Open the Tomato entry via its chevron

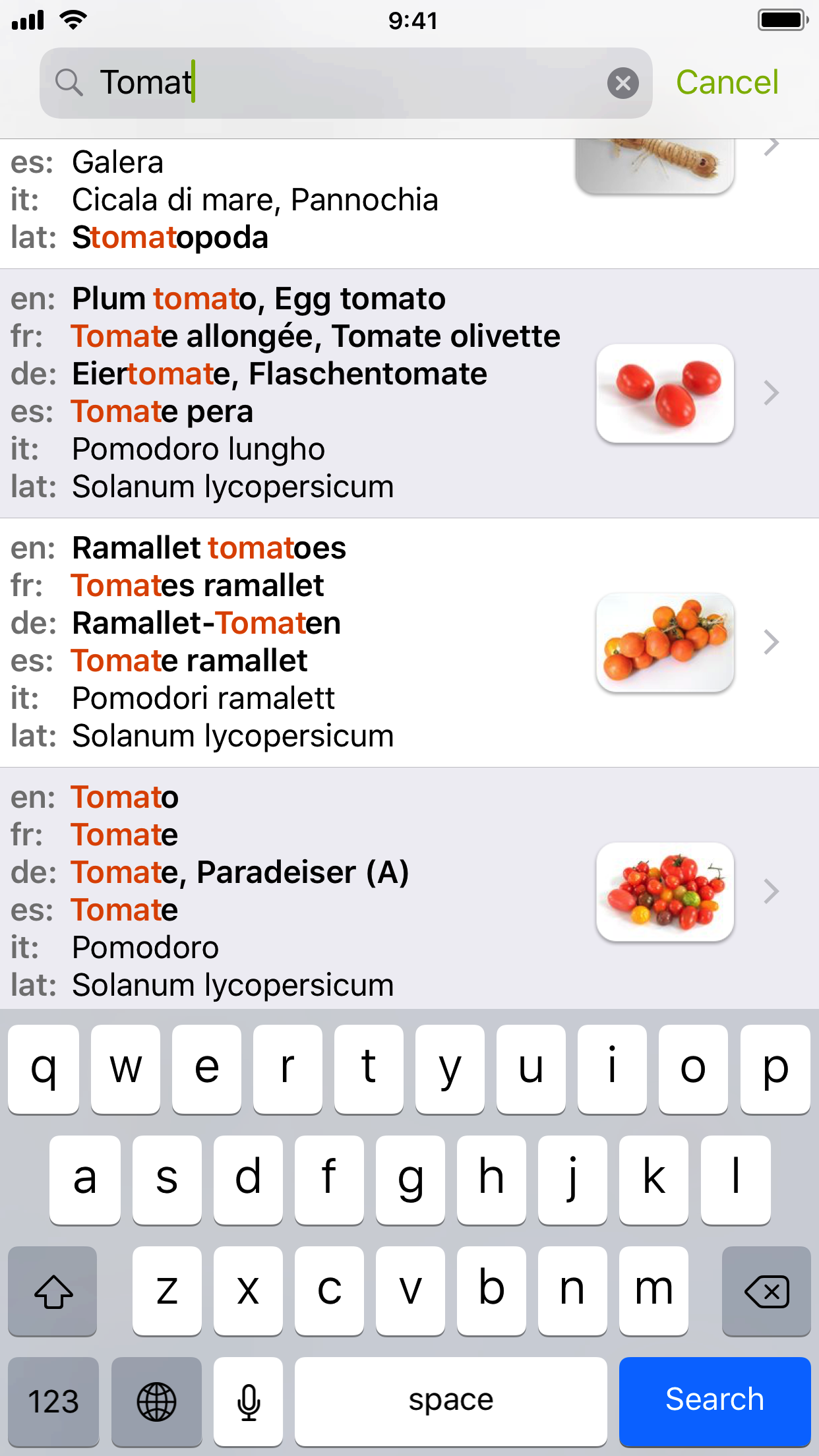coord(770,891)
